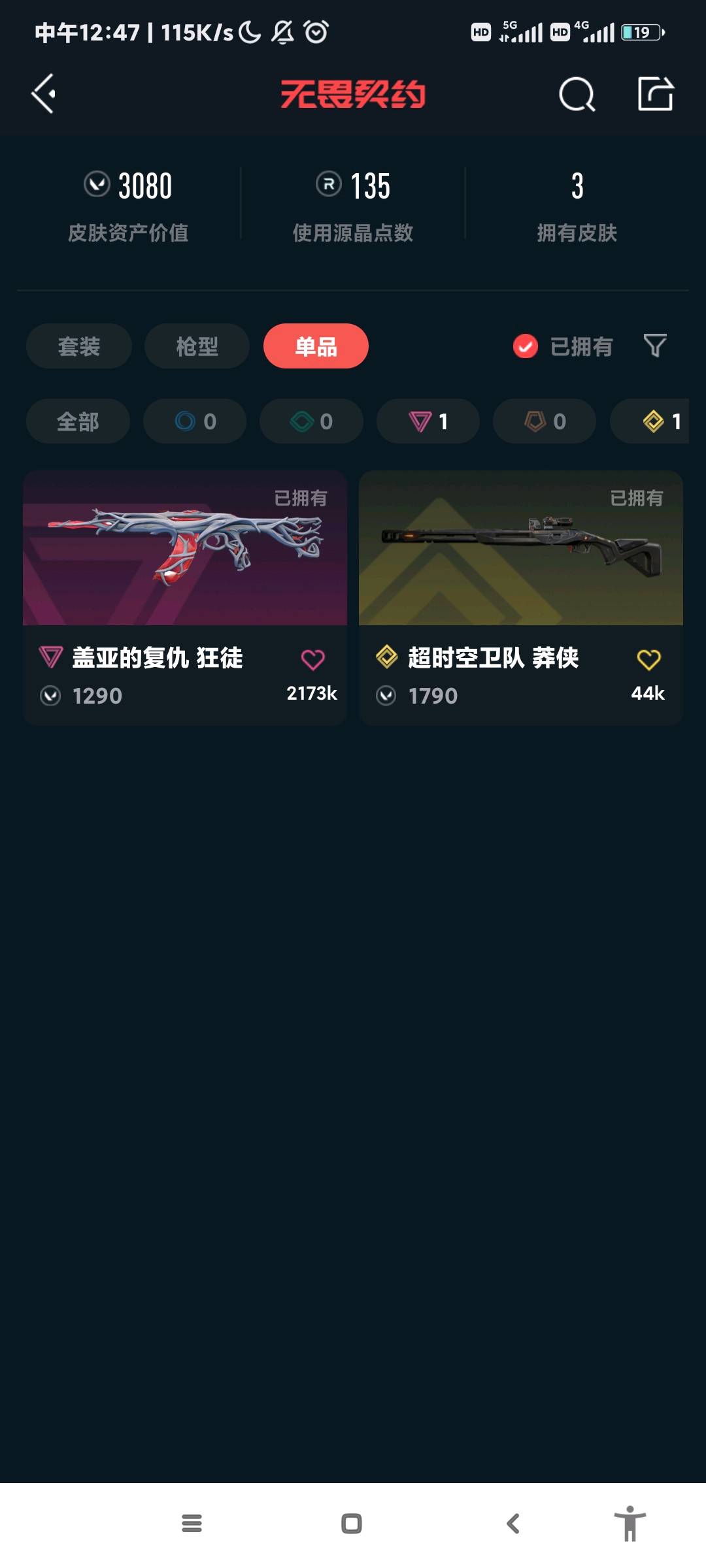
Task: Select the 单品 tab
Action: tap(316, 346)
